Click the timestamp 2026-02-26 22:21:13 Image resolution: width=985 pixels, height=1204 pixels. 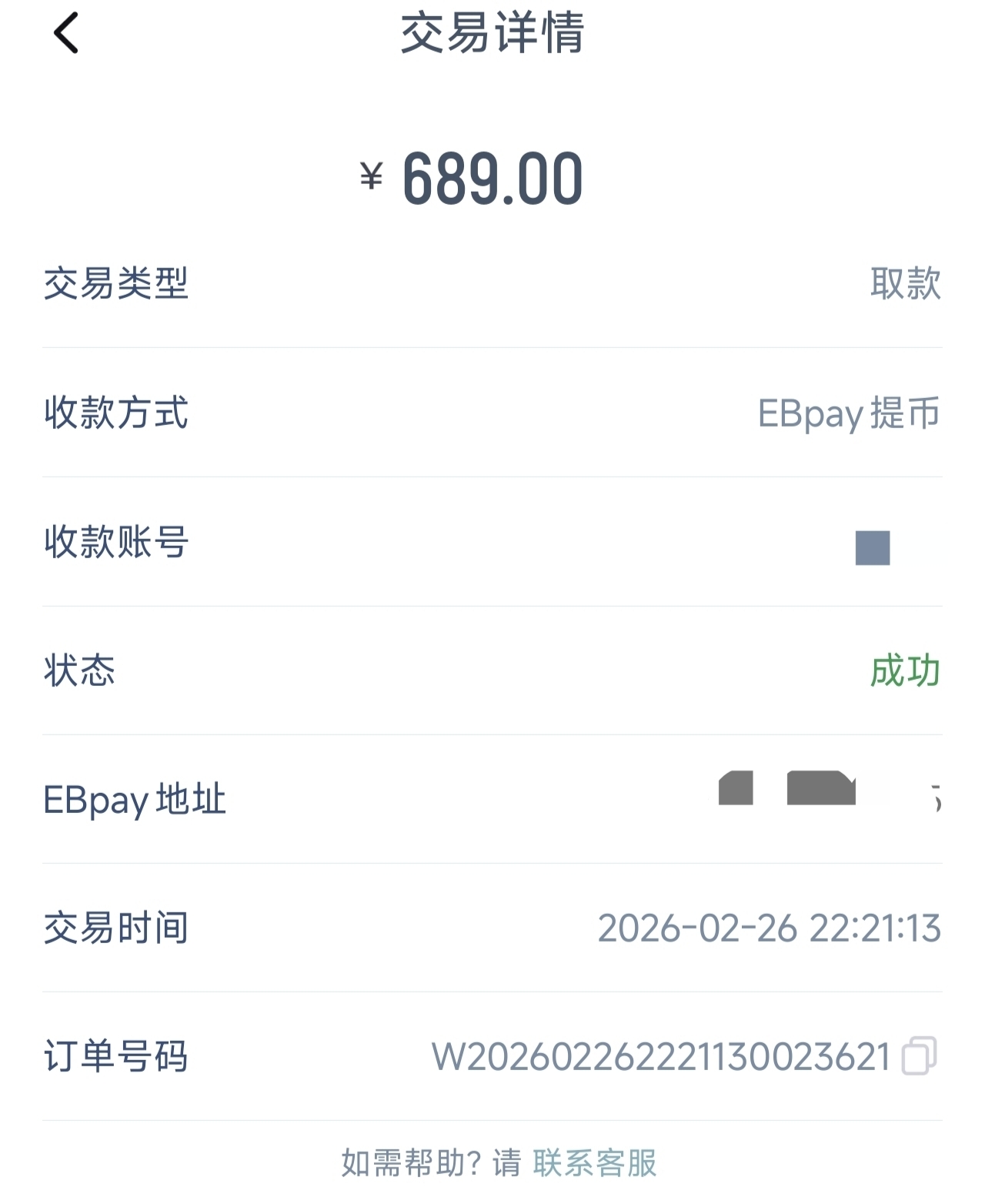tap(770, 929)
